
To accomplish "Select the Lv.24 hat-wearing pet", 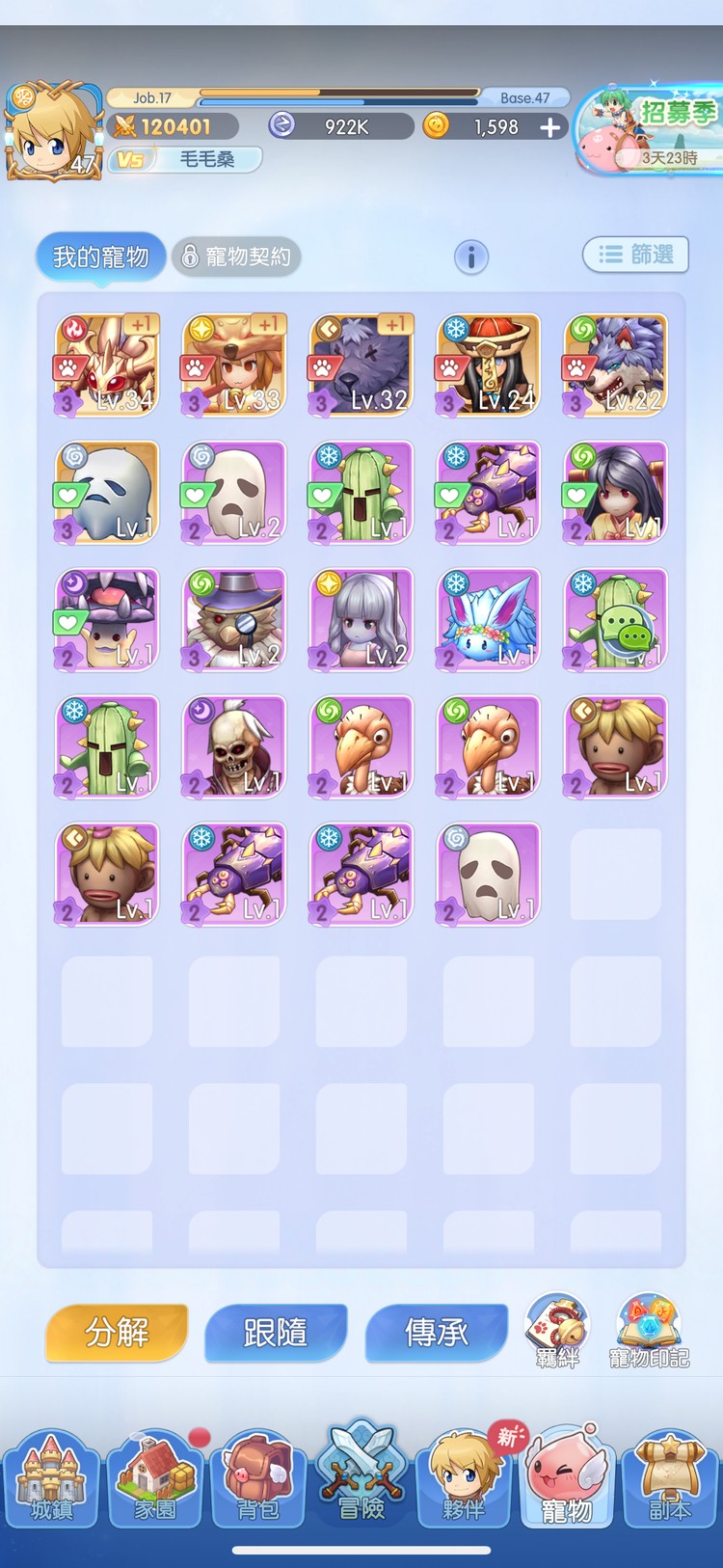I will 489,365.
